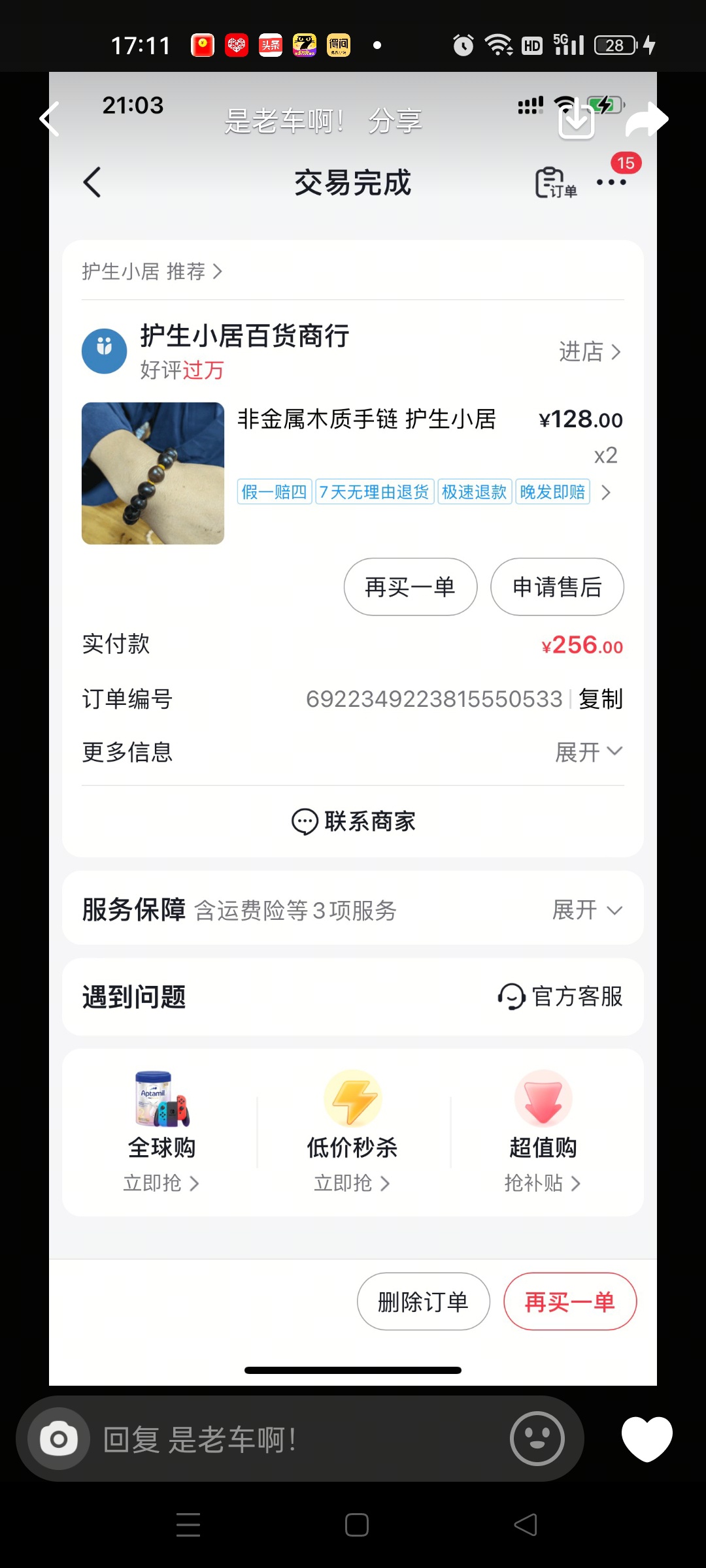
Task: Focus the 回复 是老车啊! reply field
Action: point(301,1439)
